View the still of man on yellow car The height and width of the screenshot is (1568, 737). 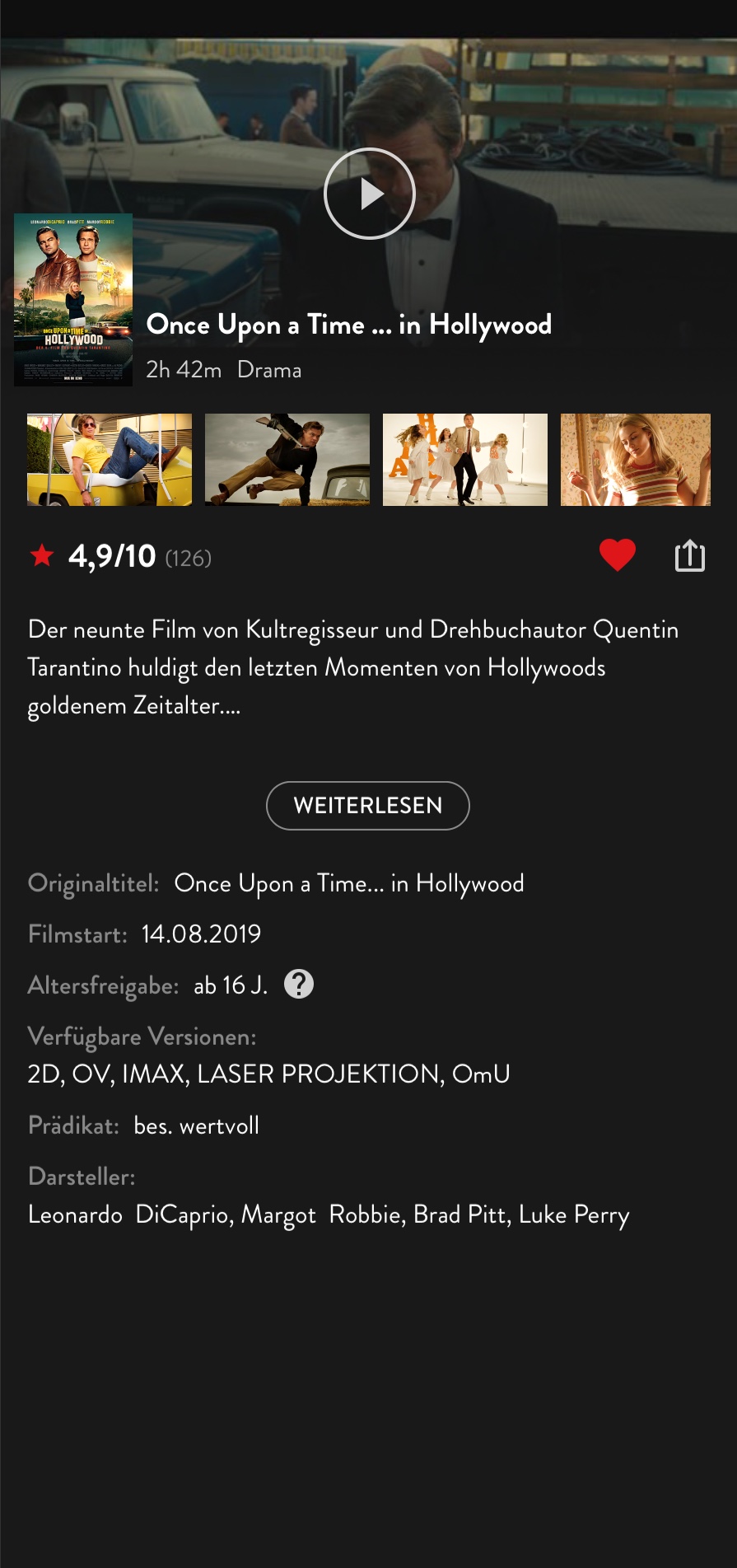pyautogui.click(x=110, y=460)
